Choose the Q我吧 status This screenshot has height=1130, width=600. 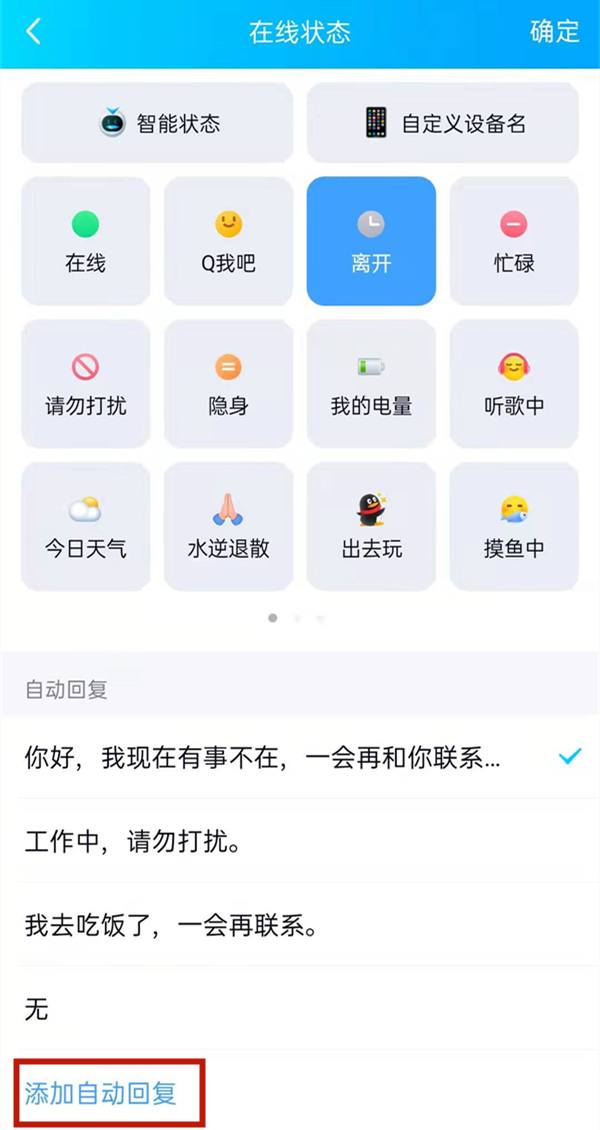(x=229, y=241)
